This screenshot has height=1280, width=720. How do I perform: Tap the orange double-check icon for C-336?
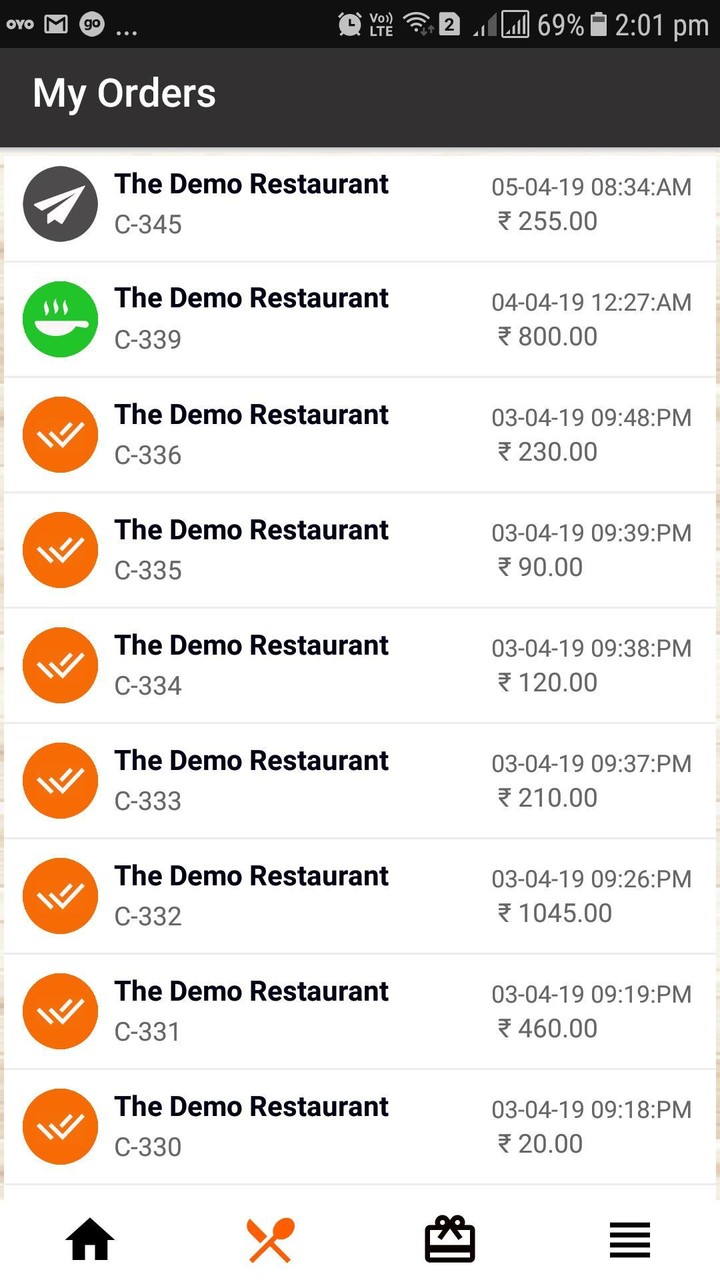pyautogui.click(x=60, y=434)
